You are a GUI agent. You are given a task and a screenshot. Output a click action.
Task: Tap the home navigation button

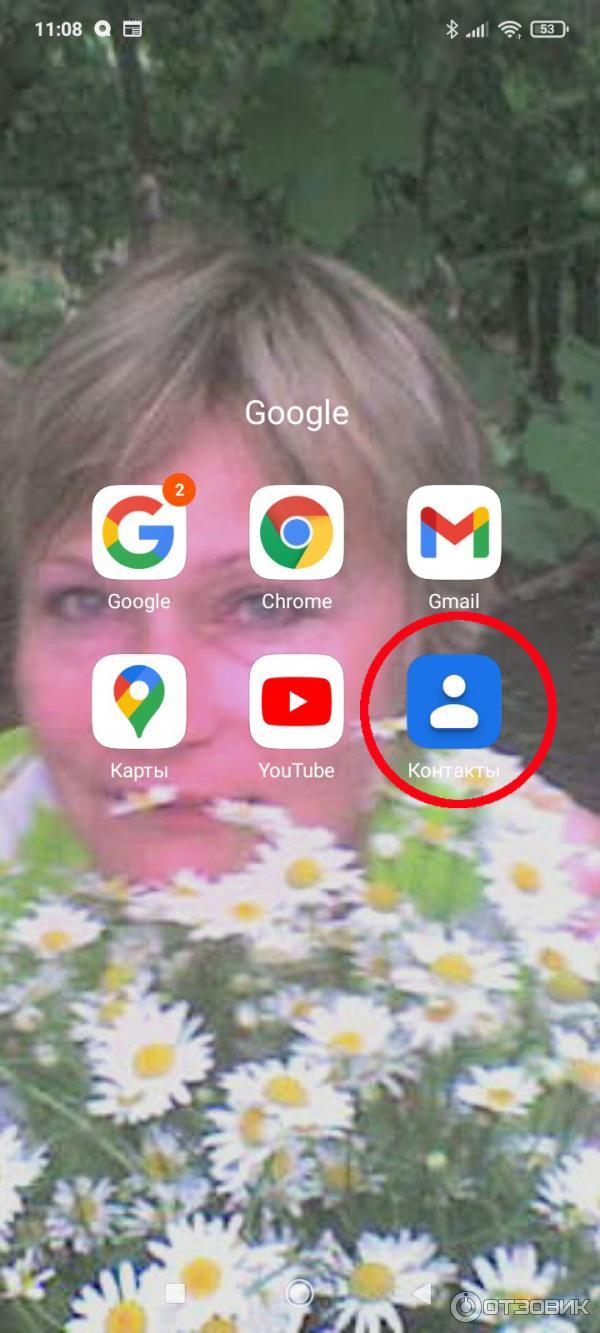tap(299, 1293)
